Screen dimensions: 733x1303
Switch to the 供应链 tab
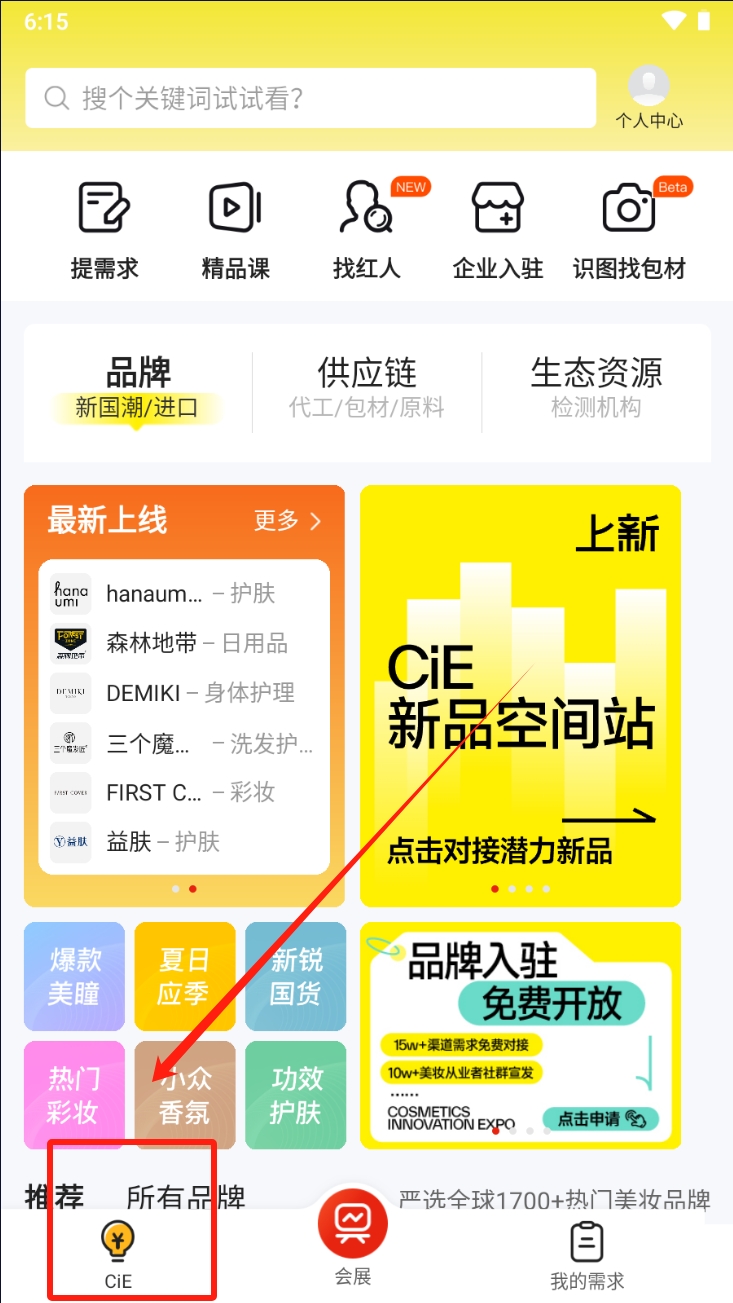tap(367, 388)
